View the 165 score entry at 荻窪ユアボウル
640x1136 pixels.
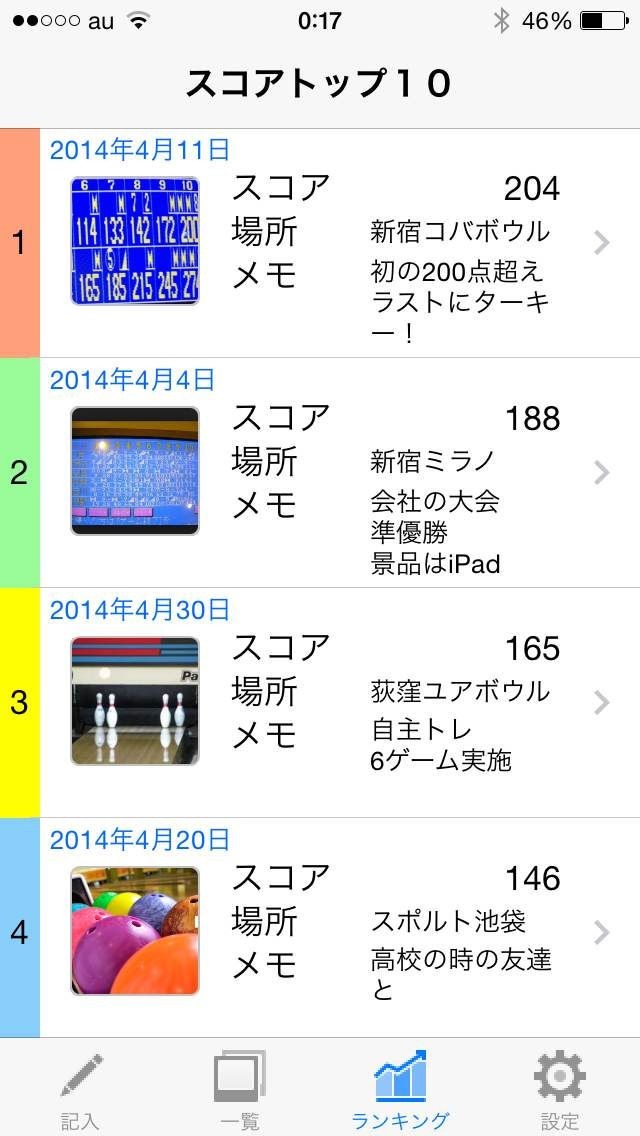[x=340, y=703]
